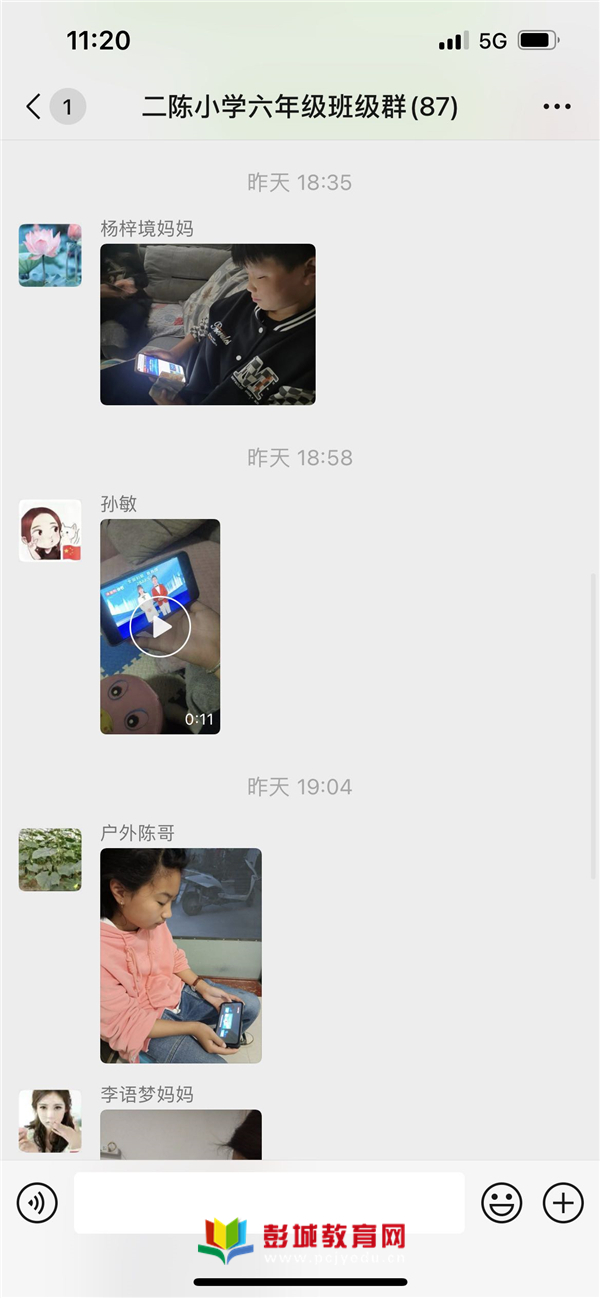Switch to voice message input
This screenshot has width=600, height=1298.
click(37, 1202)
